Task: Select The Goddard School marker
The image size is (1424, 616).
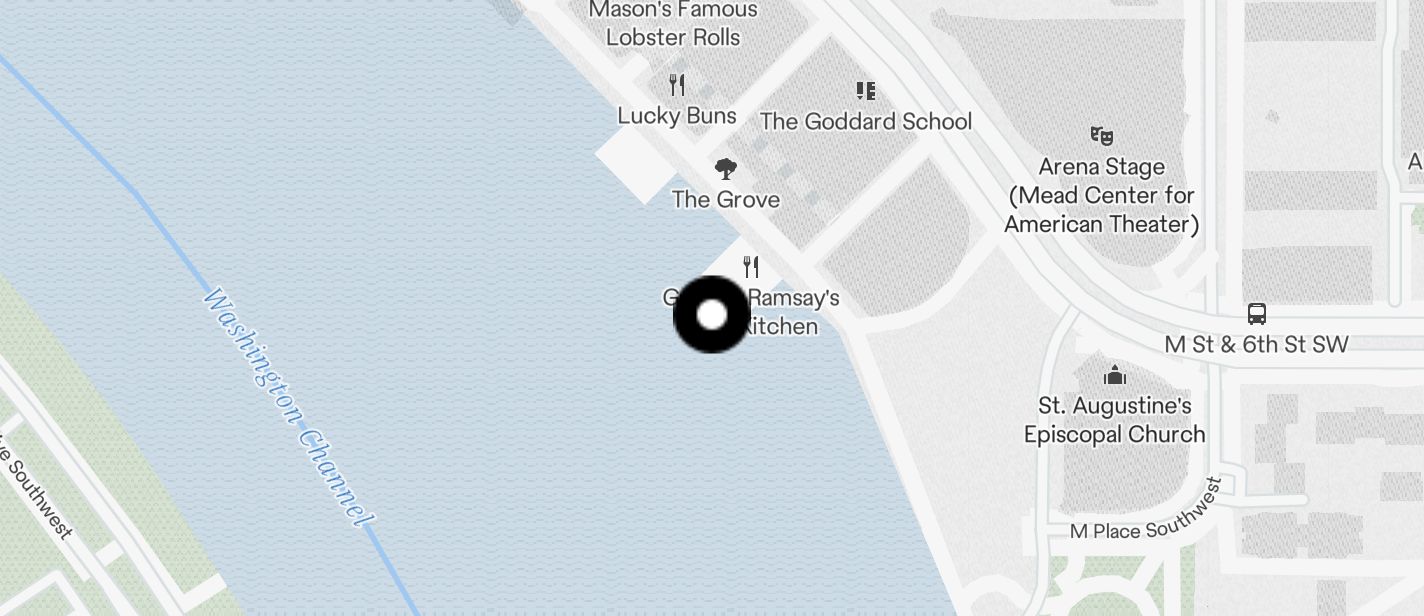Action: coord(866,92)
